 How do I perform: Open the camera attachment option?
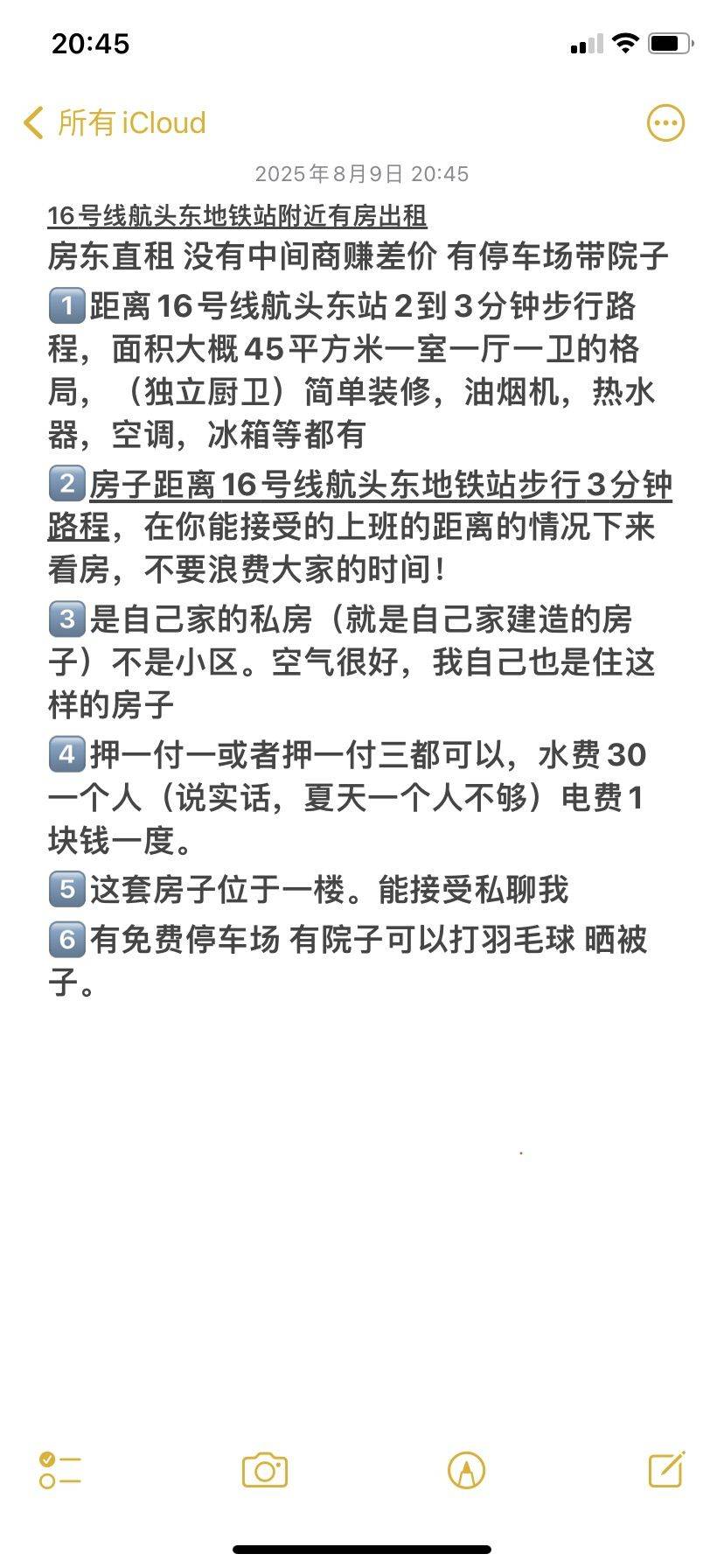265,1470
